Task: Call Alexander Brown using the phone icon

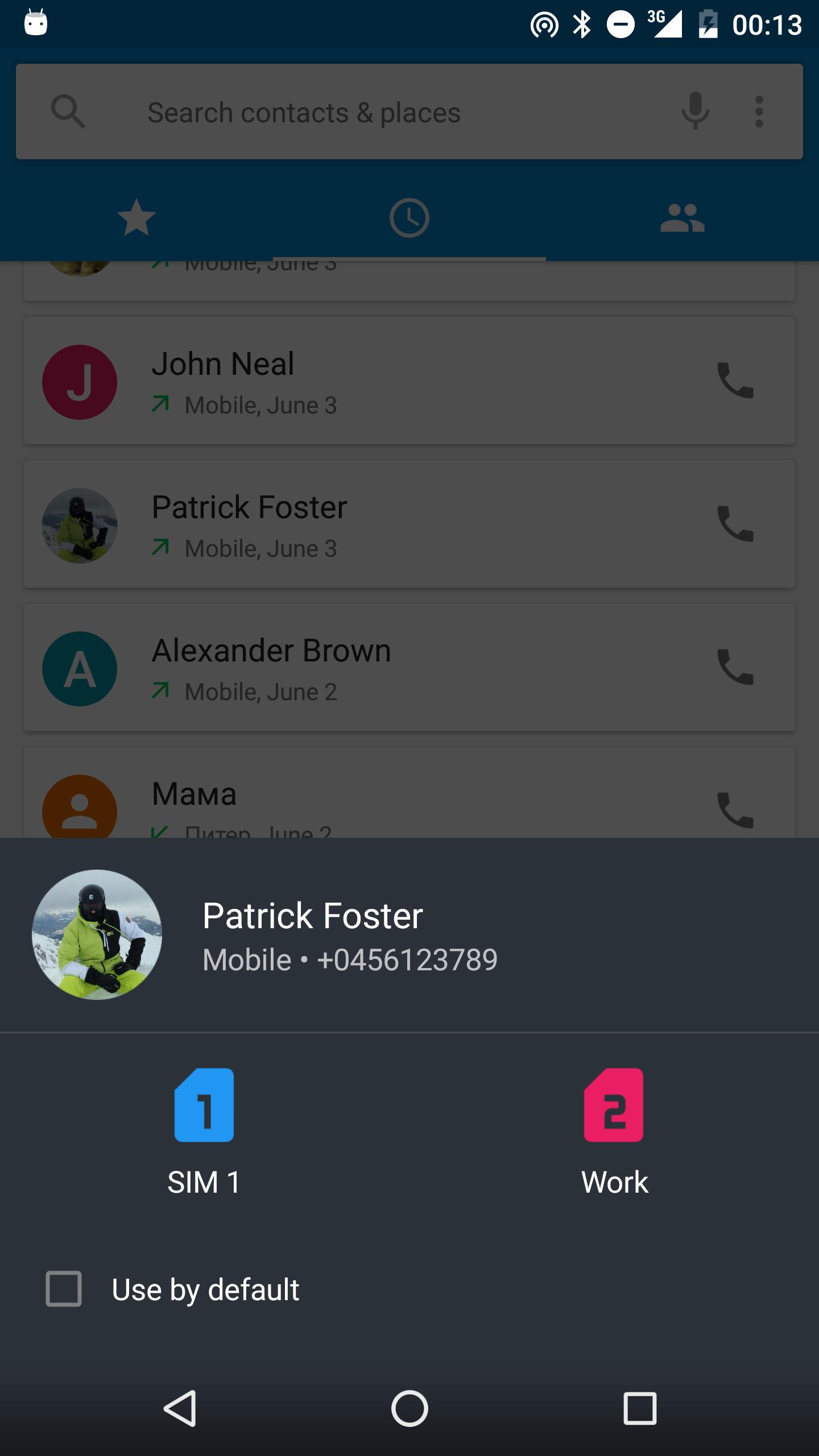Action: click(735, 667)
